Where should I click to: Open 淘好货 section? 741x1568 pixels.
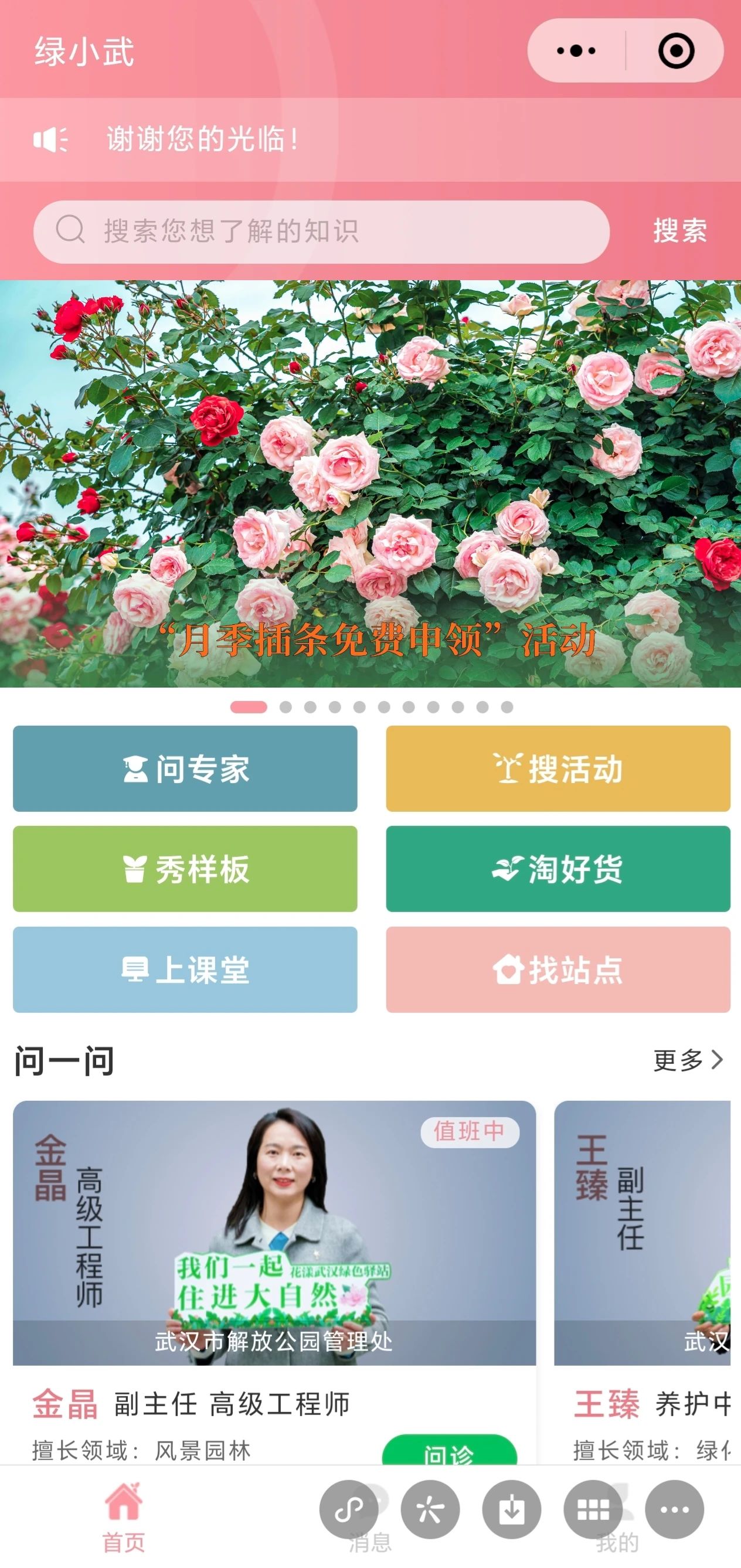pyautogui.click(x=558, y=869)
